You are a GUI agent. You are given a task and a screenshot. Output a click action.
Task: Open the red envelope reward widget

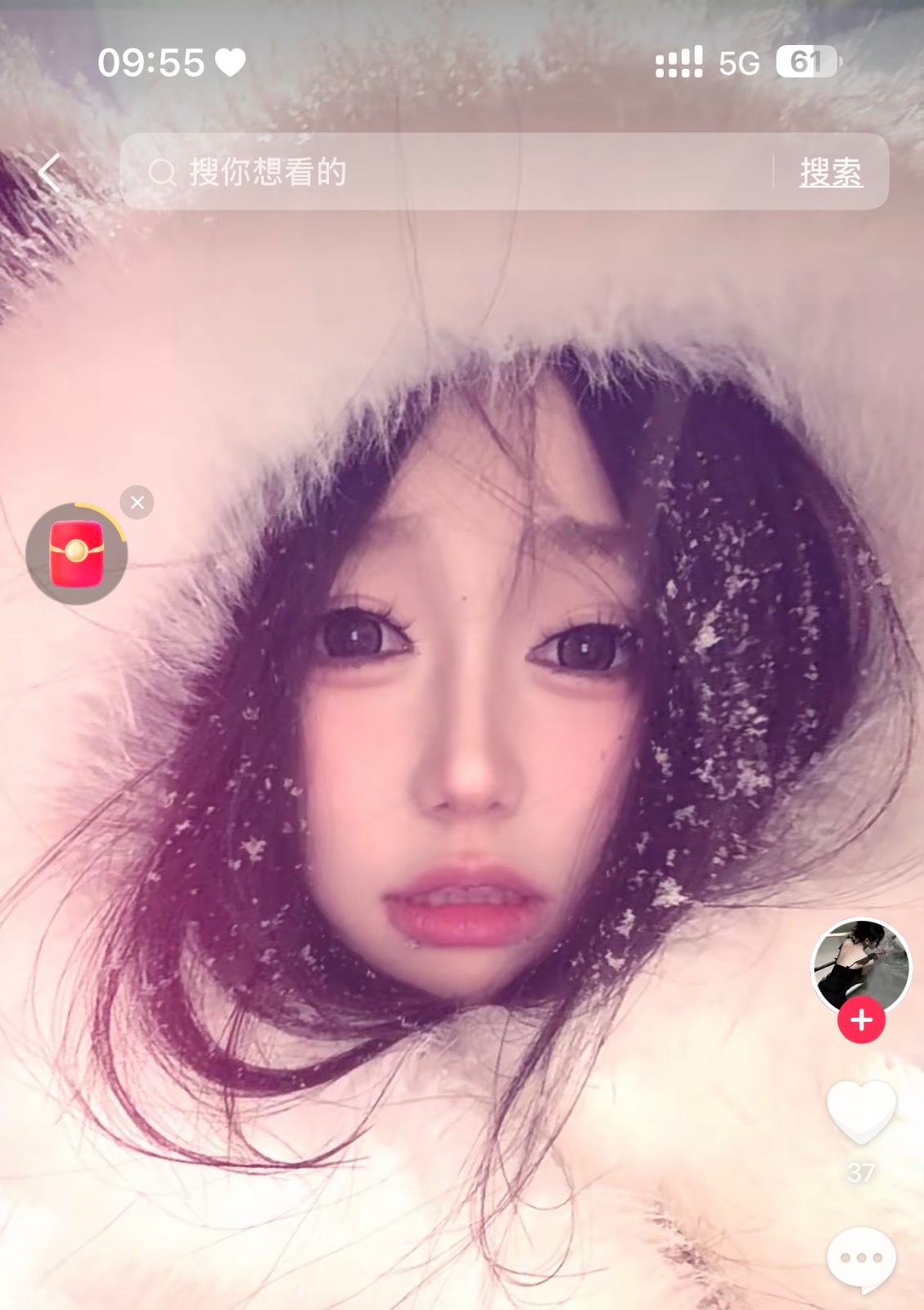pyautogui.click(x=76, y=555)
